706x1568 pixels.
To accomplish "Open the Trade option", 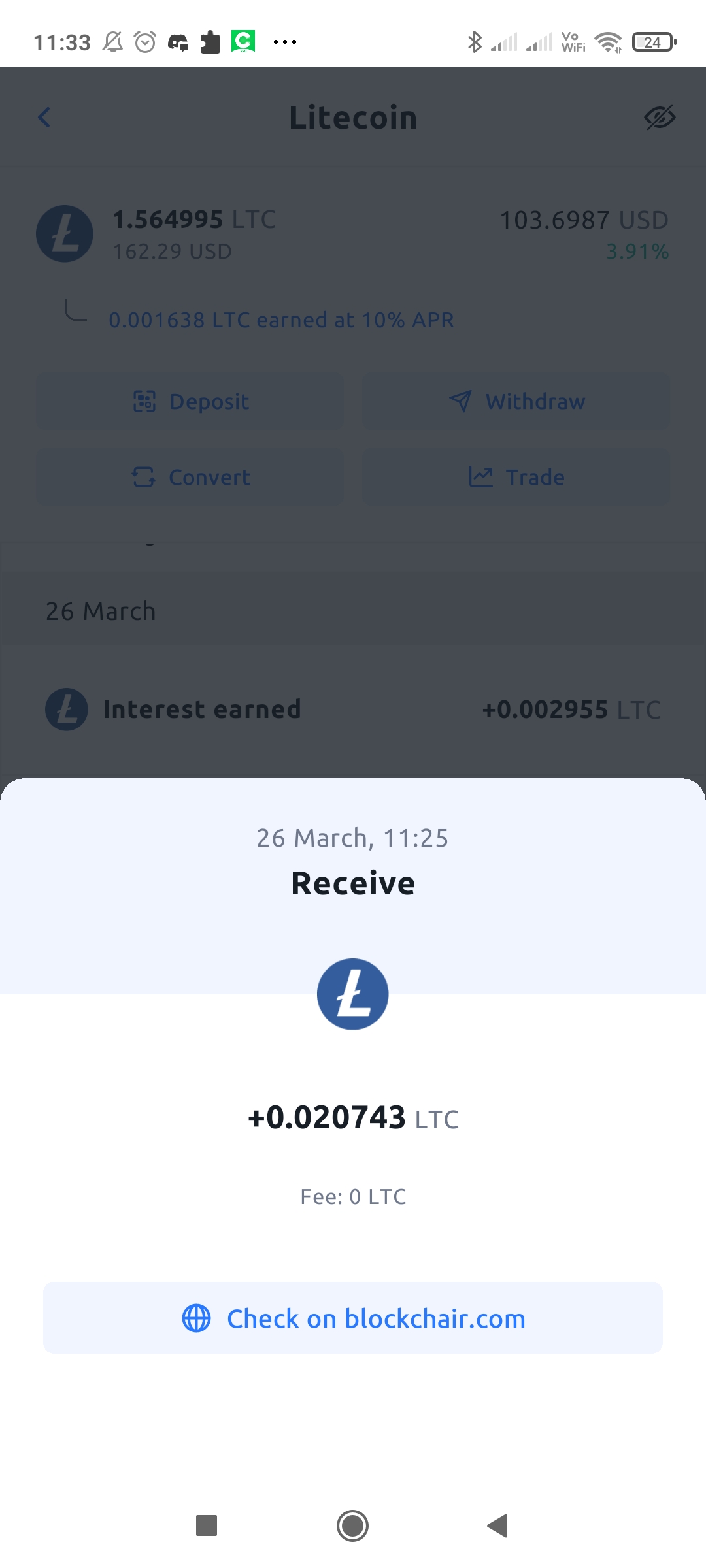I will point(516,477).
